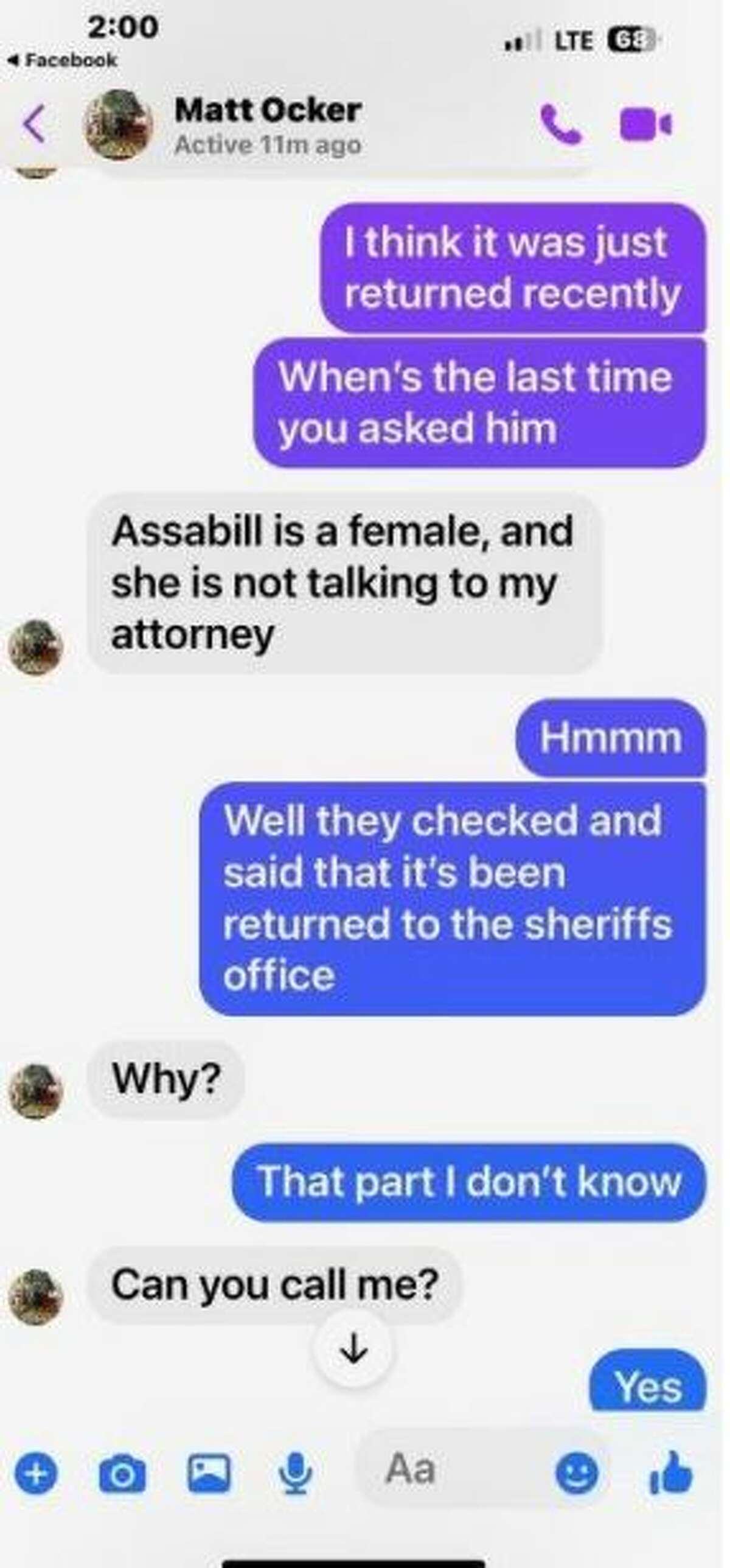Tap the battery indicator in the status bar
This screenshot has height=1568, width=730.
(633, 40)
